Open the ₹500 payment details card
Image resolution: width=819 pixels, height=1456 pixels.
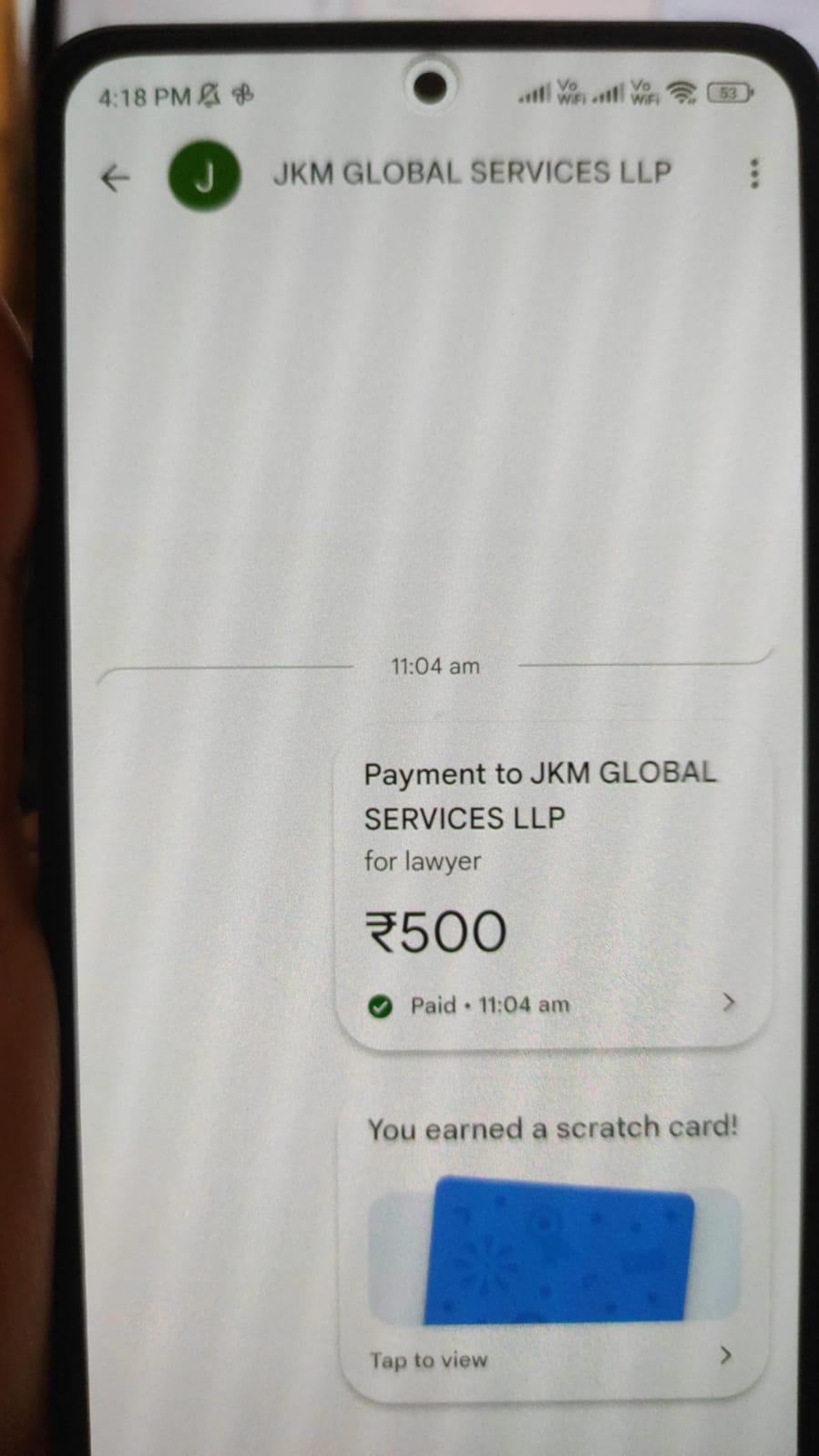(551, 891)
